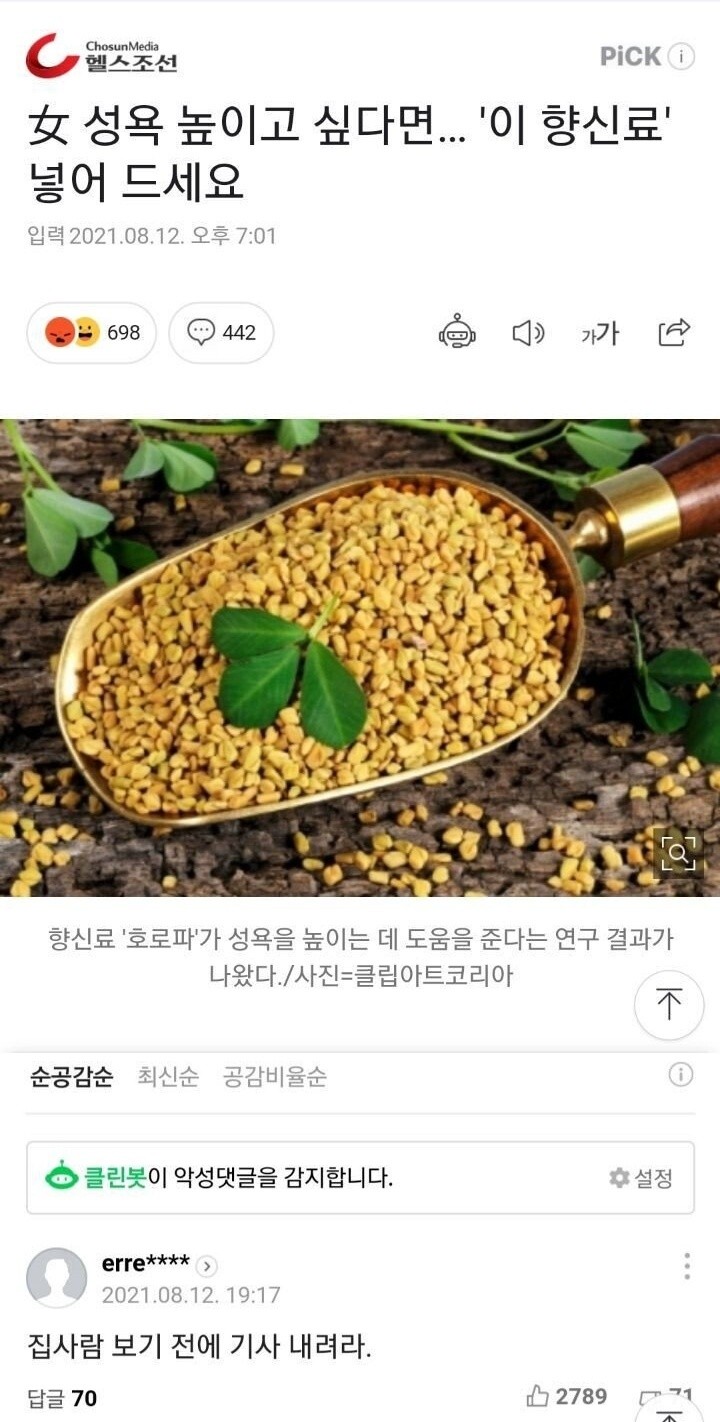The image size is (720, 1422).
Task: Open 클린봇 설정 settings
Action: (x=641, y=1177)
